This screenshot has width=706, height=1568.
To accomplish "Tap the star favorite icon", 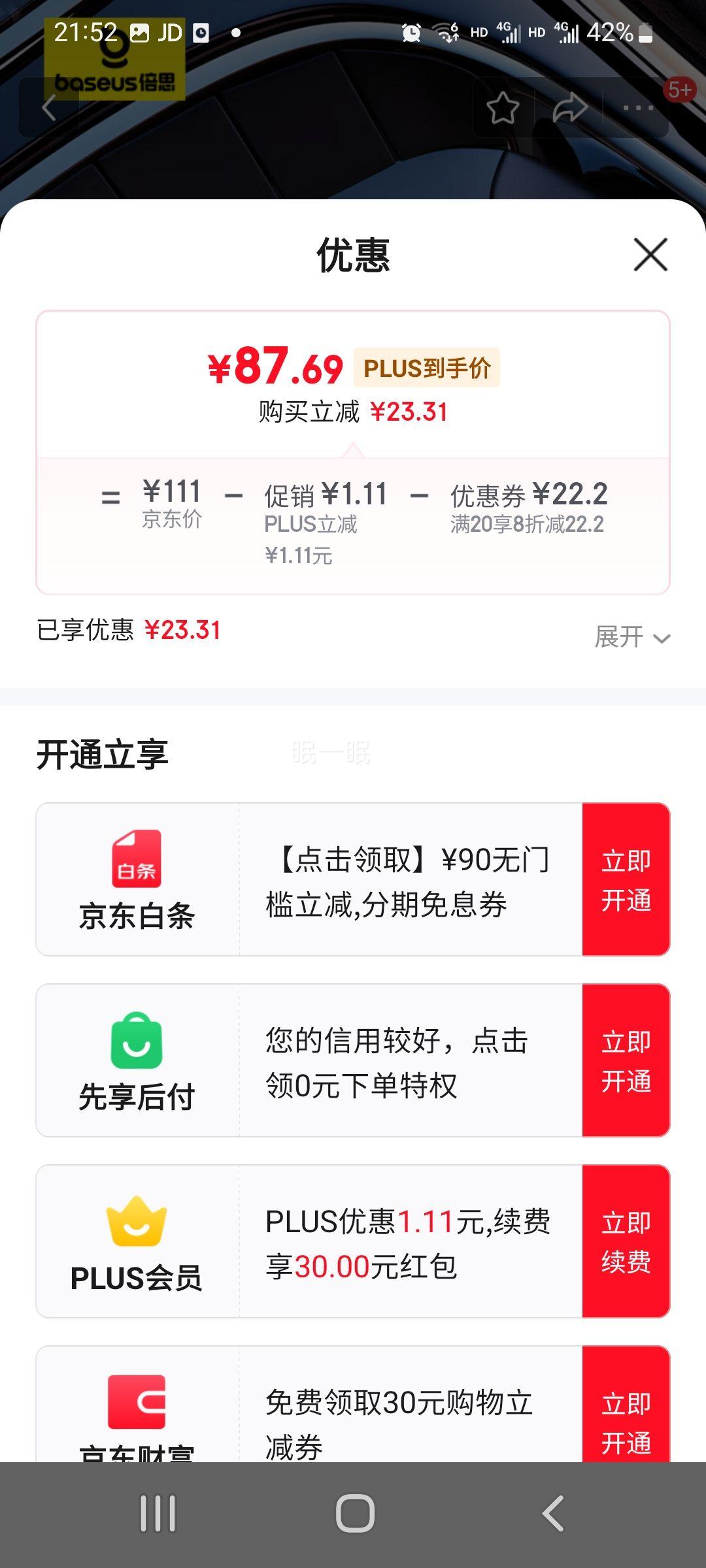I will point(503,108).
